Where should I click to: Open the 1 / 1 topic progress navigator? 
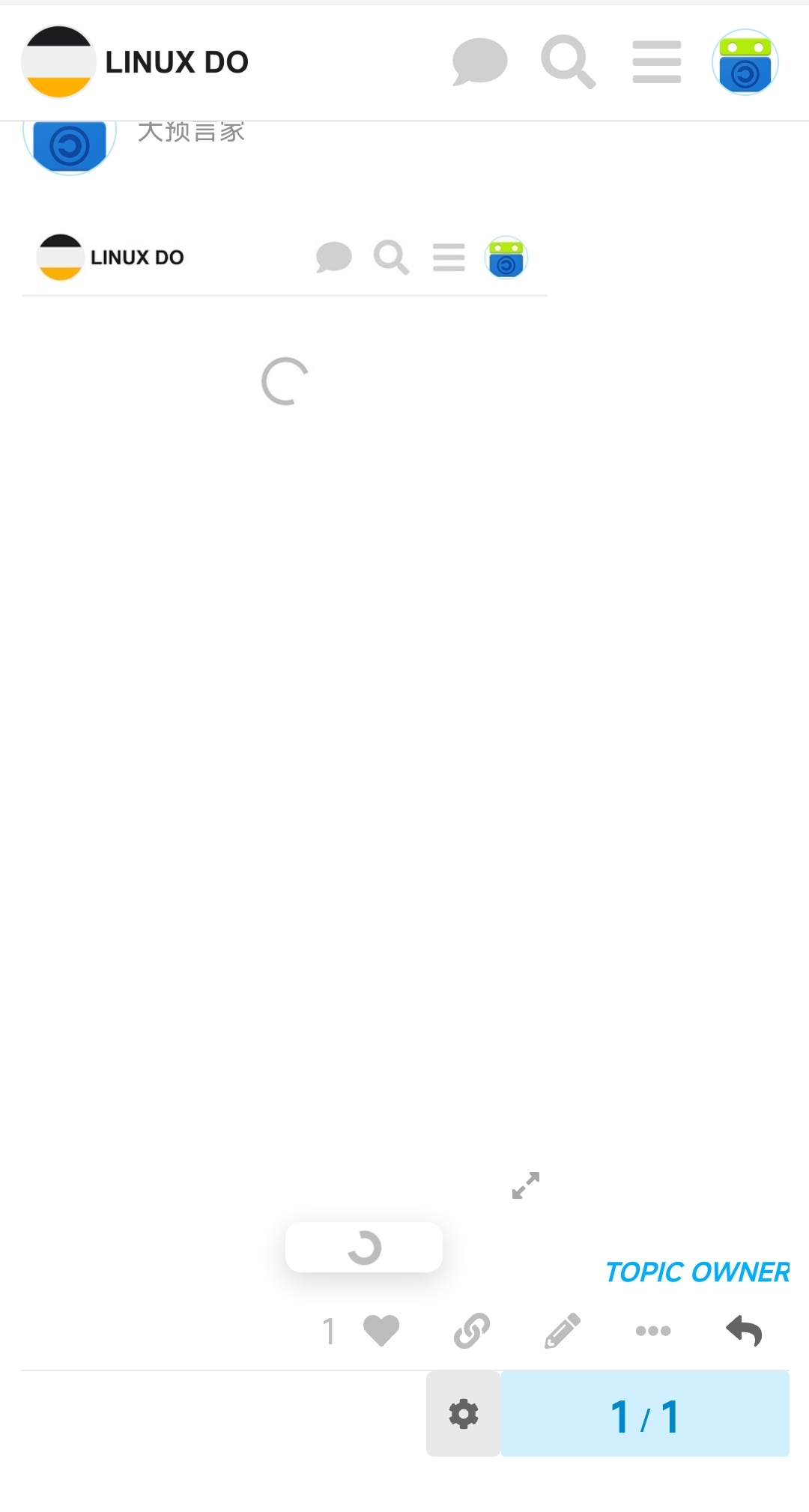[x=645, y=1414]
